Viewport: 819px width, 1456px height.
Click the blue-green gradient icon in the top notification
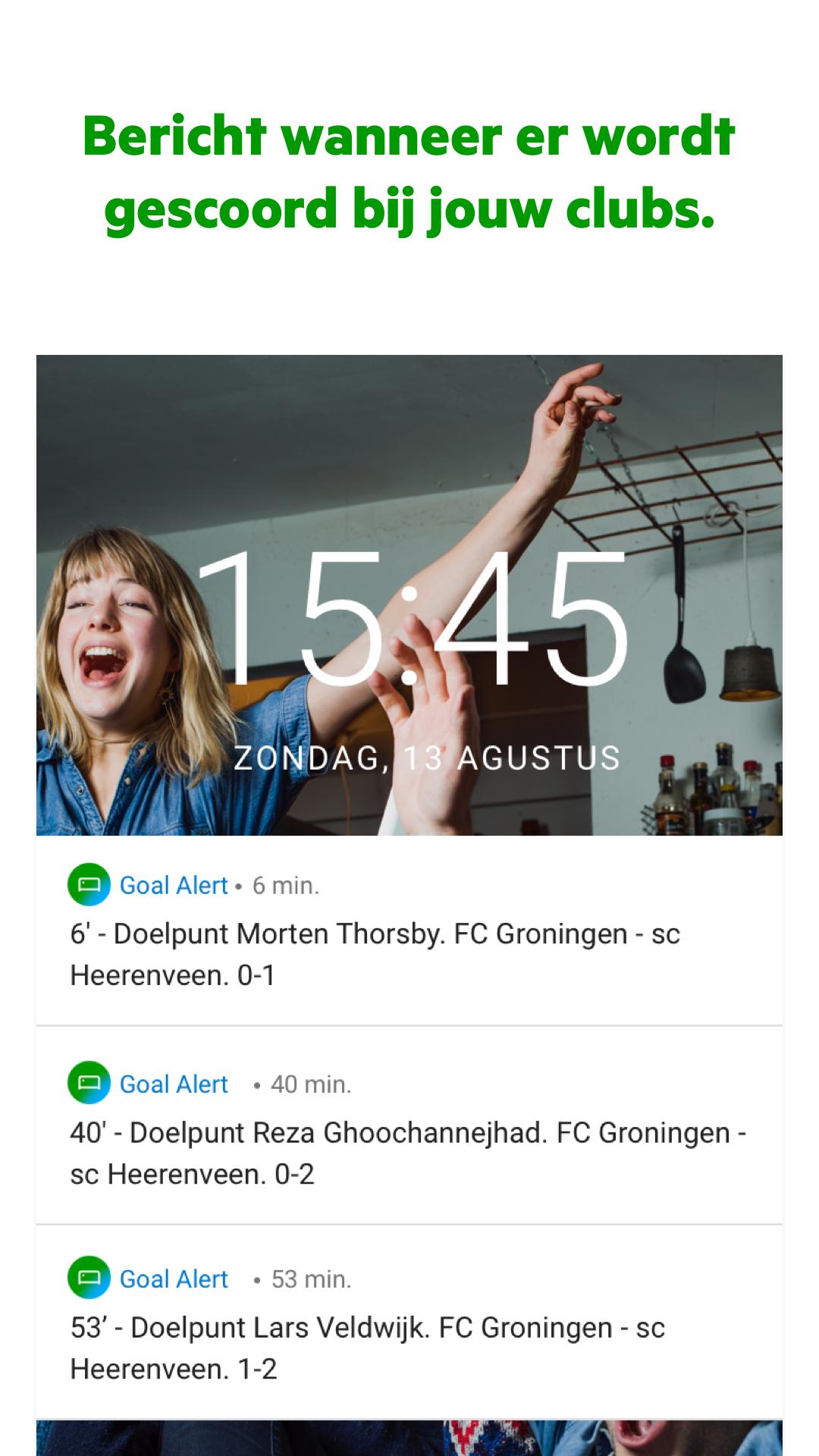(89, 884)
